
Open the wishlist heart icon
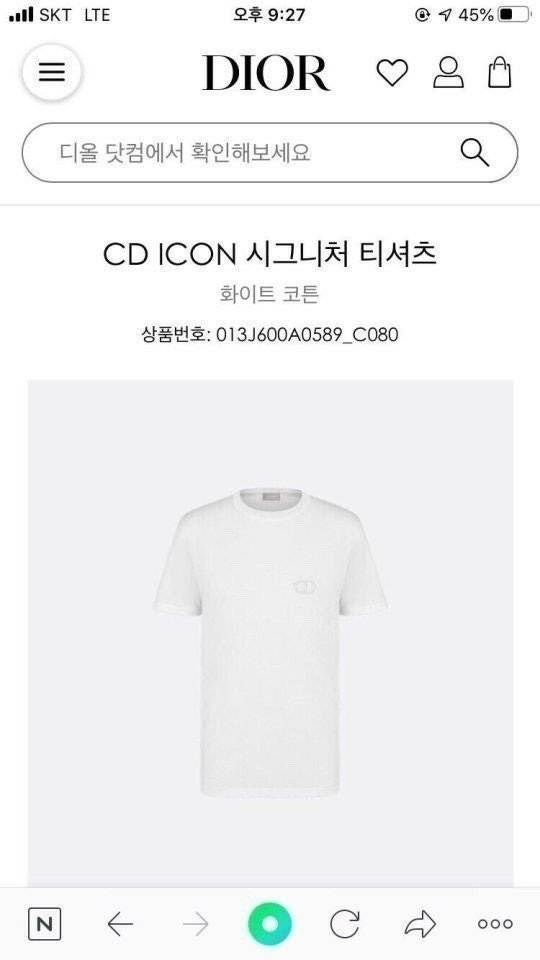click(x=392, y=73)
